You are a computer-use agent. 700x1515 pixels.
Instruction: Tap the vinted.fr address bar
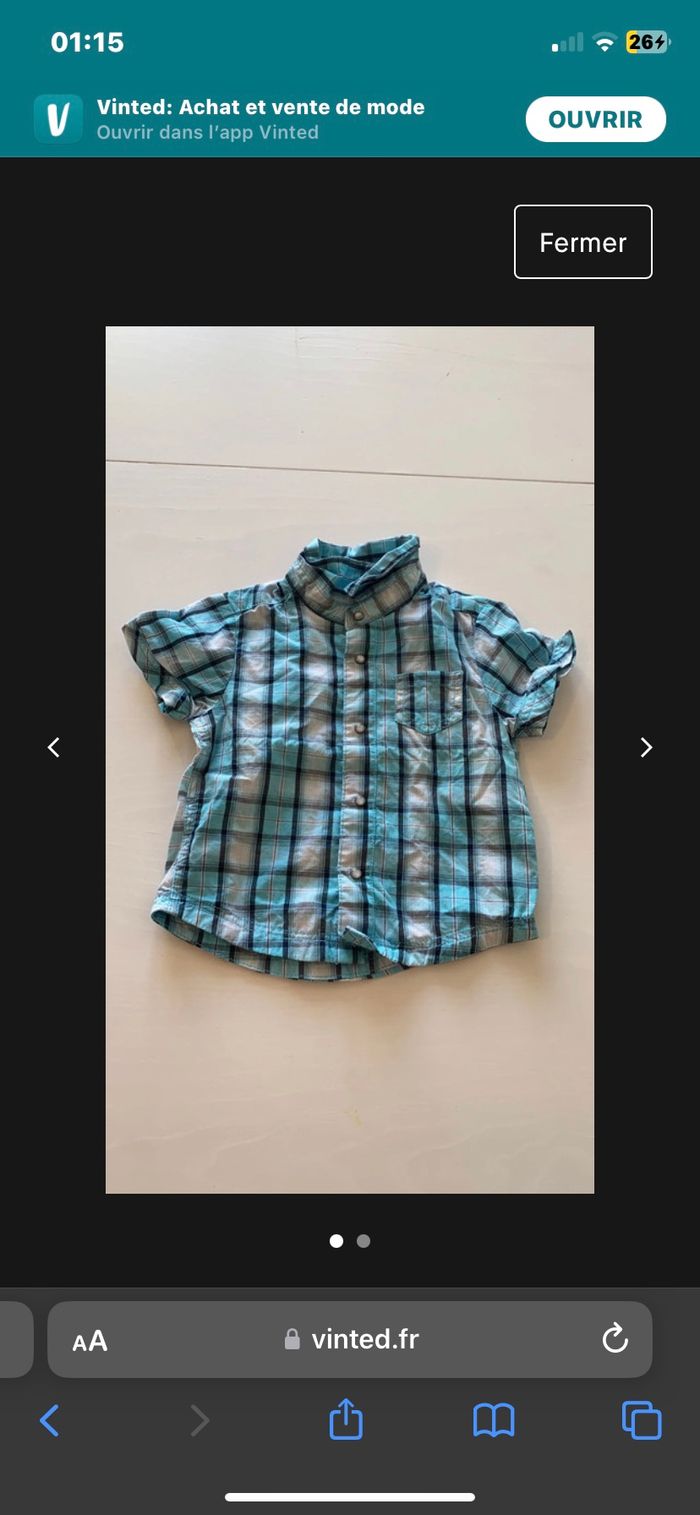pyautogui.click(x=352, y=1340)
